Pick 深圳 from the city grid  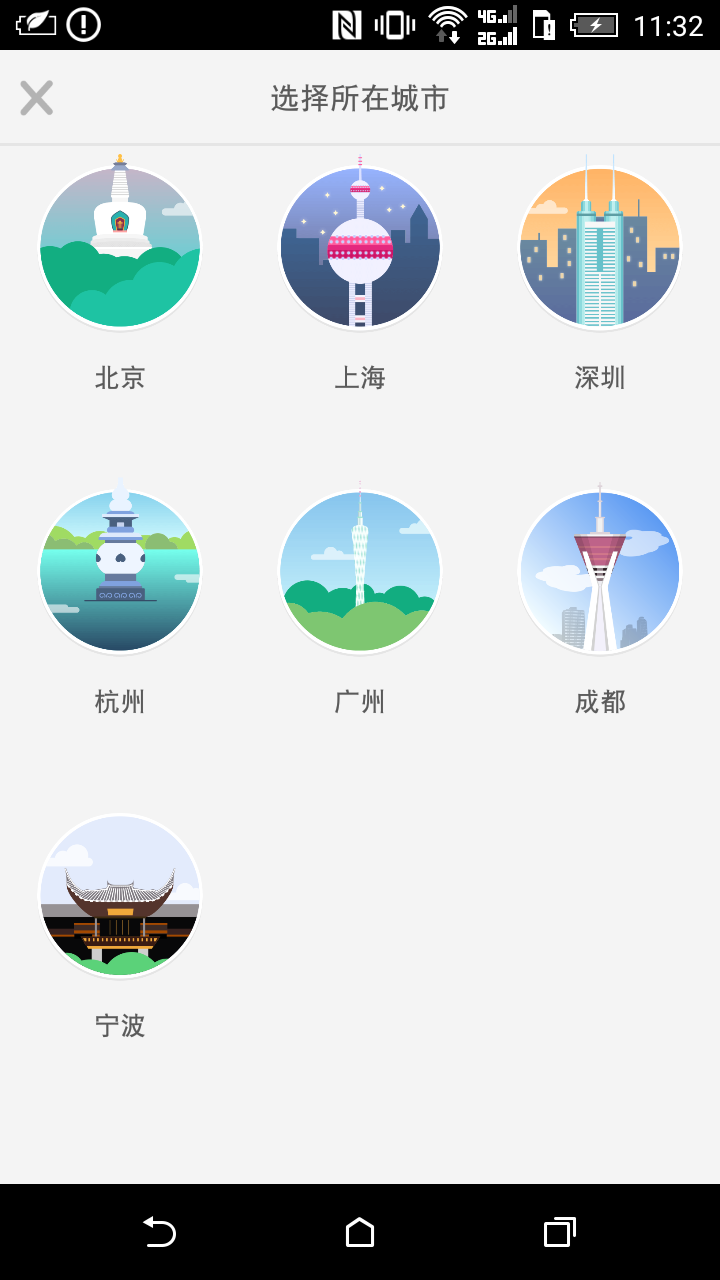600,247
